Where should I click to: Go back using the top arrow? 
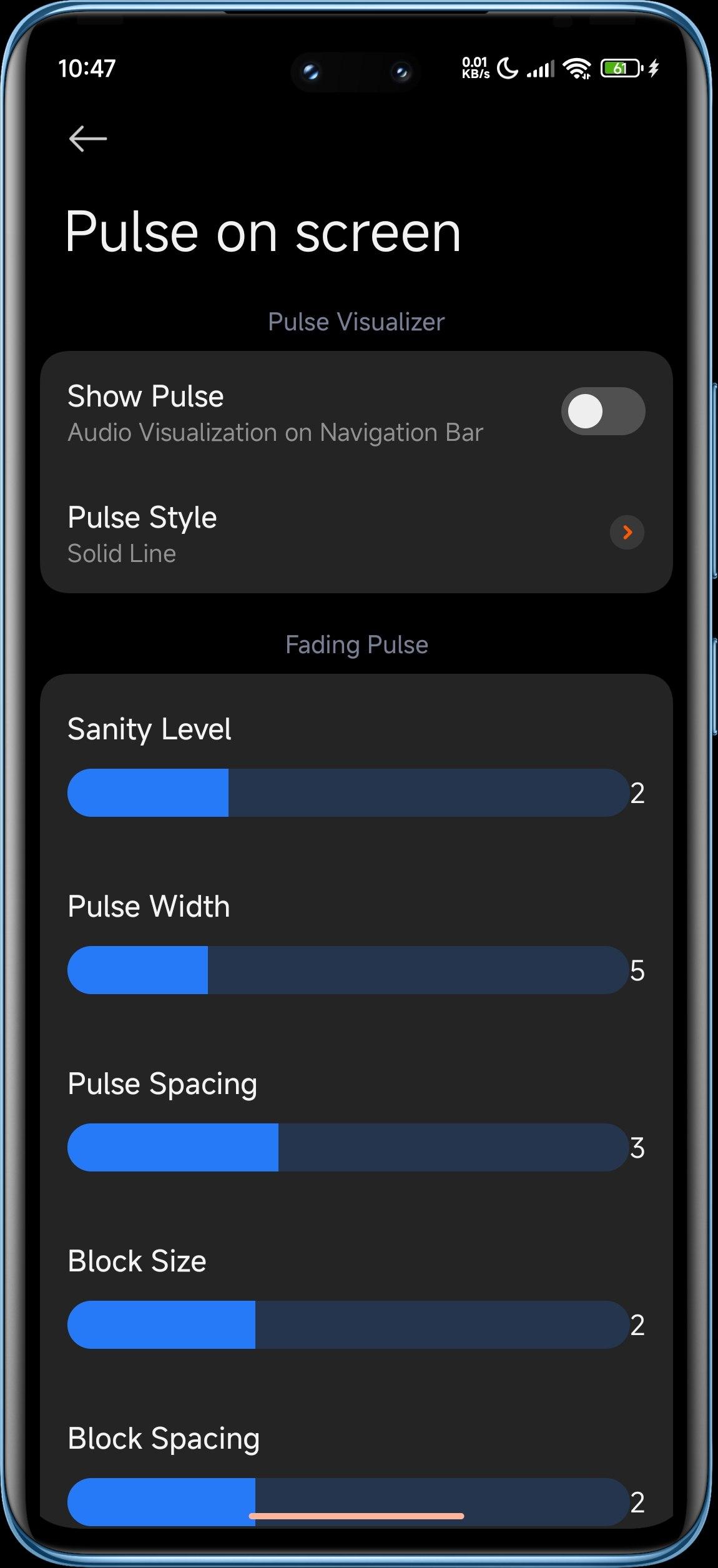[x=87, y=139]
